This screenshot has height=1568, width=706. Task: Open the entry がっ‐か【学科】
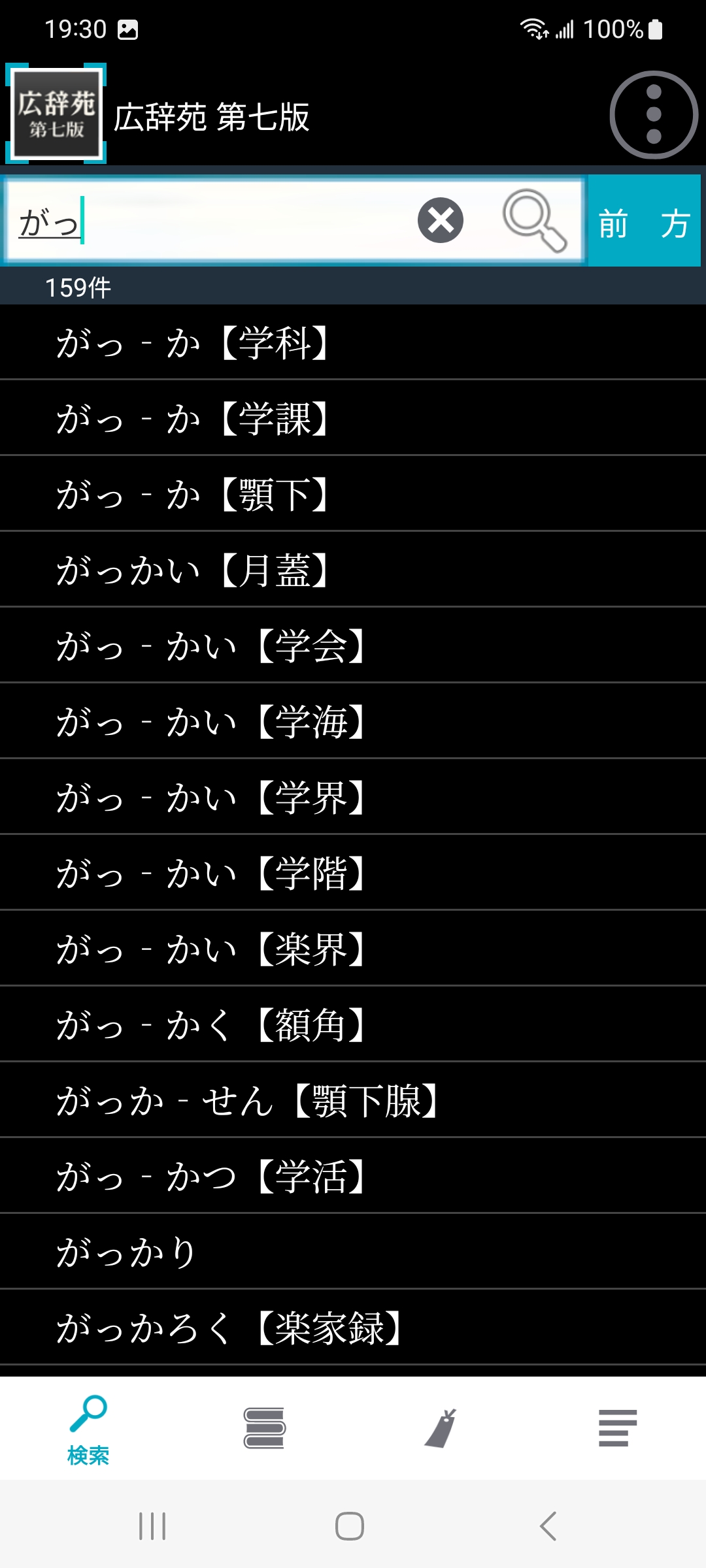[353, 342]
